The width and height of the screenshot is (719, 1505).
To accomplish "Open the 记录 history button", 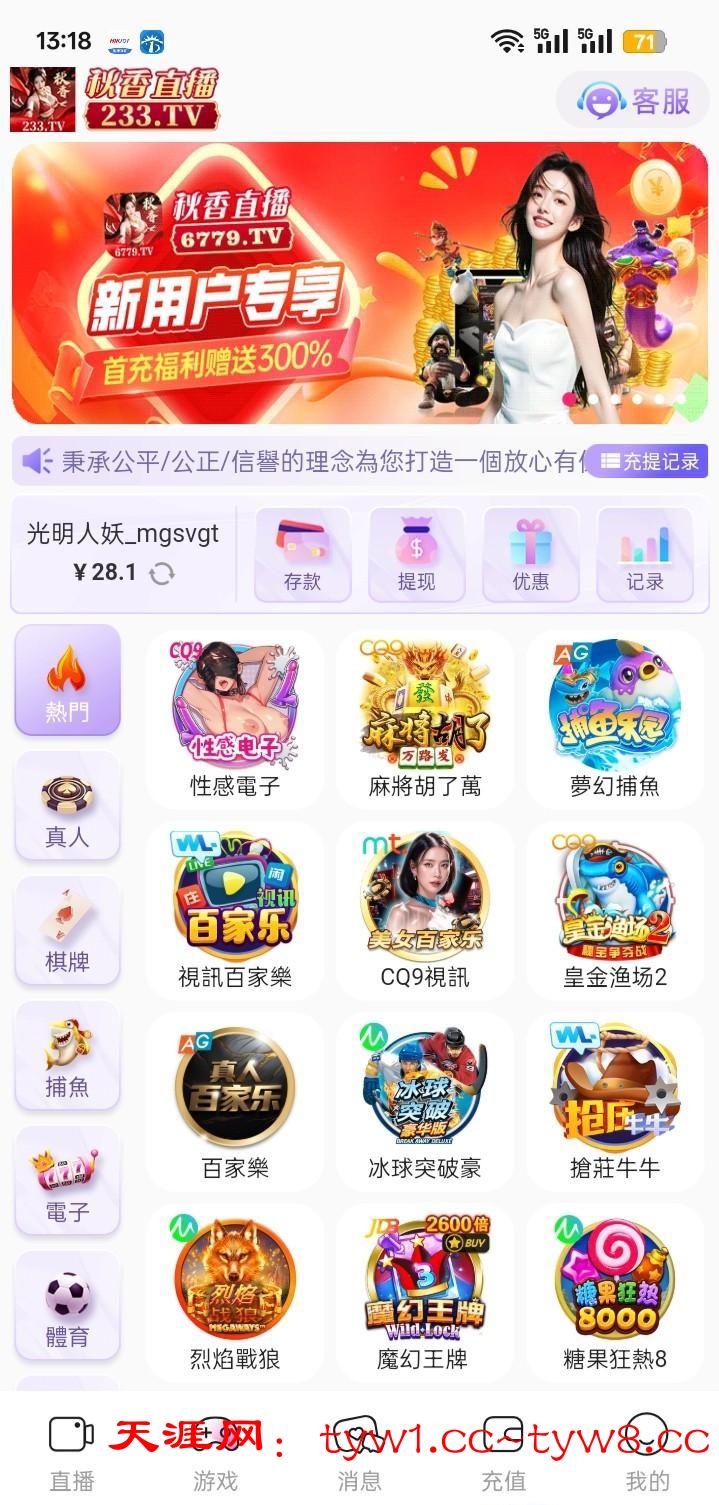I will (644, 555).
